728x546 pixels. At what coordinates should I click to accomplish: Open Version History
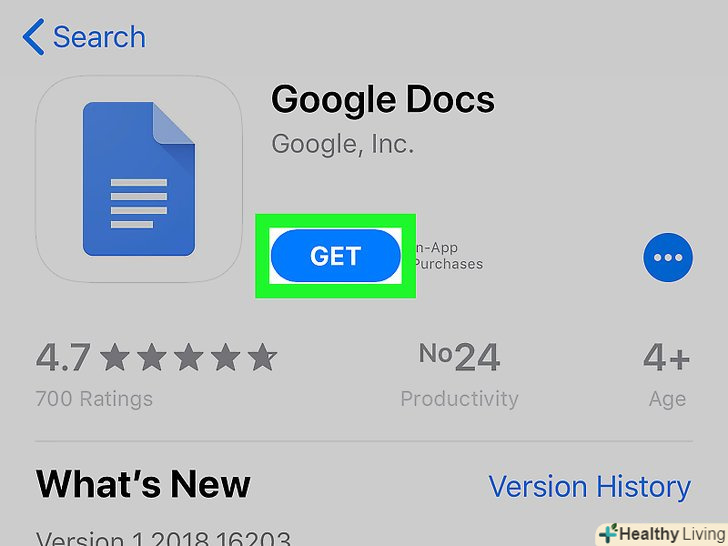(x=589, y=487)
